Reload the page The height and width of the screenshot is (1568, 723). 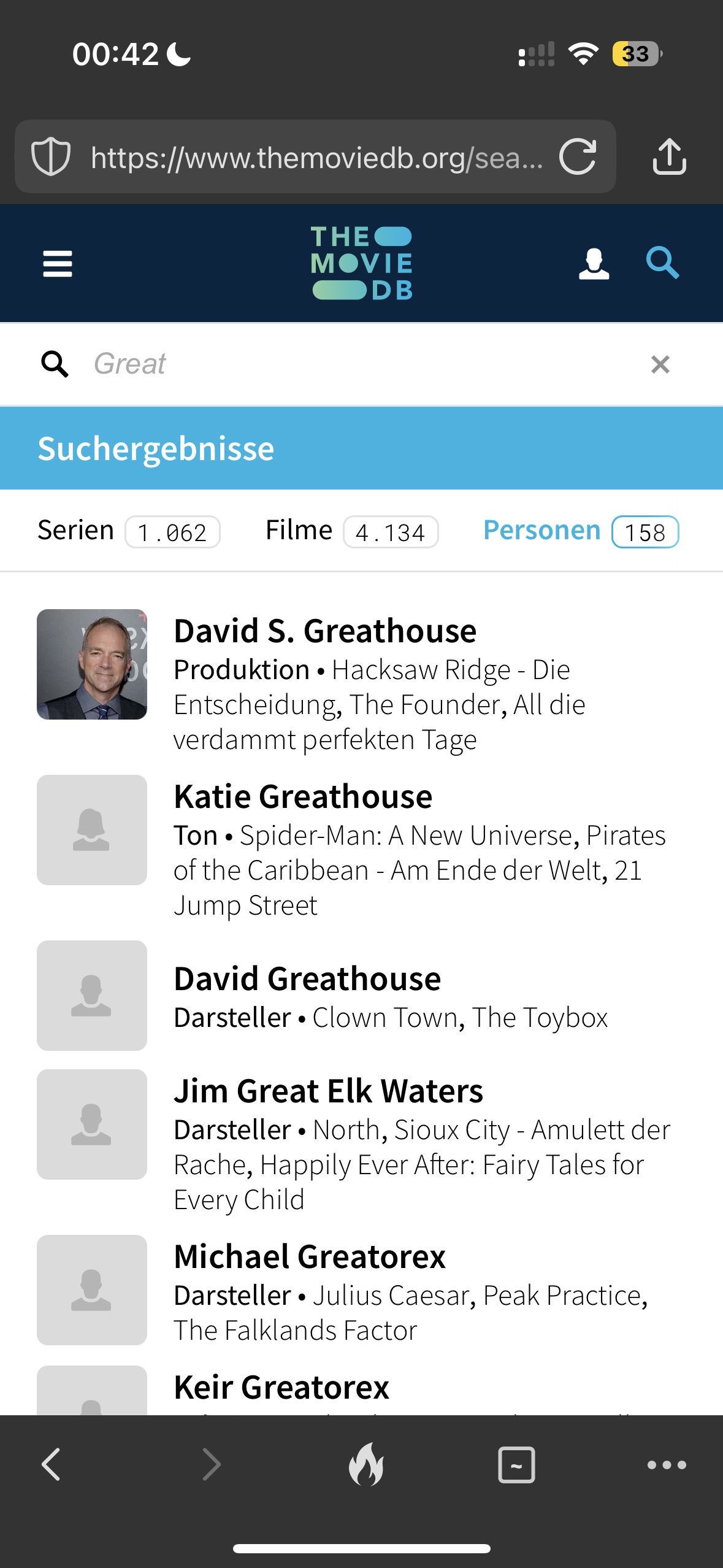(x=578, y=157)
